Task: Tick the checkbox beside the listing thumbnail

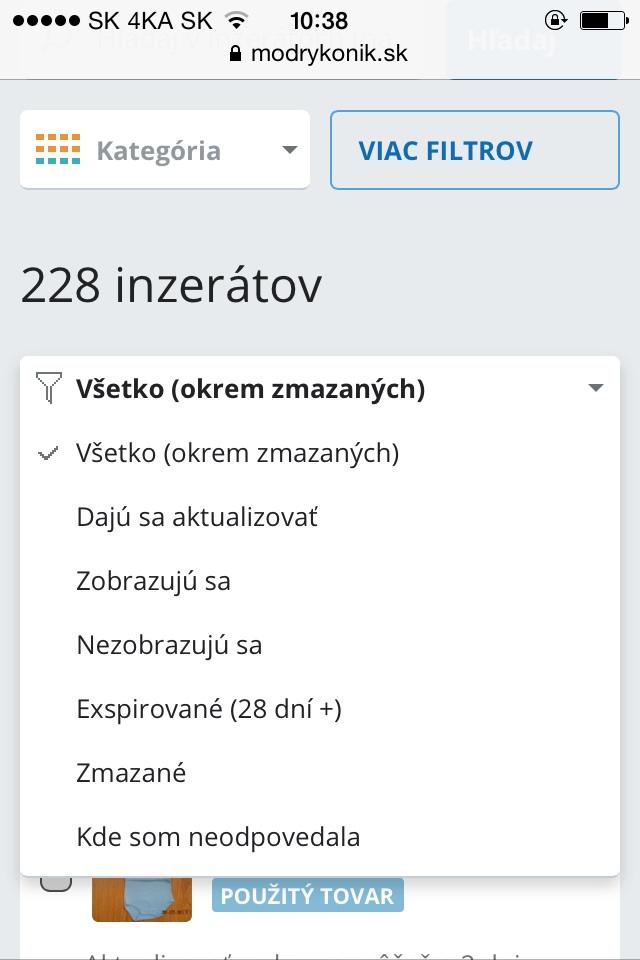Action: [x=56, y=882]
